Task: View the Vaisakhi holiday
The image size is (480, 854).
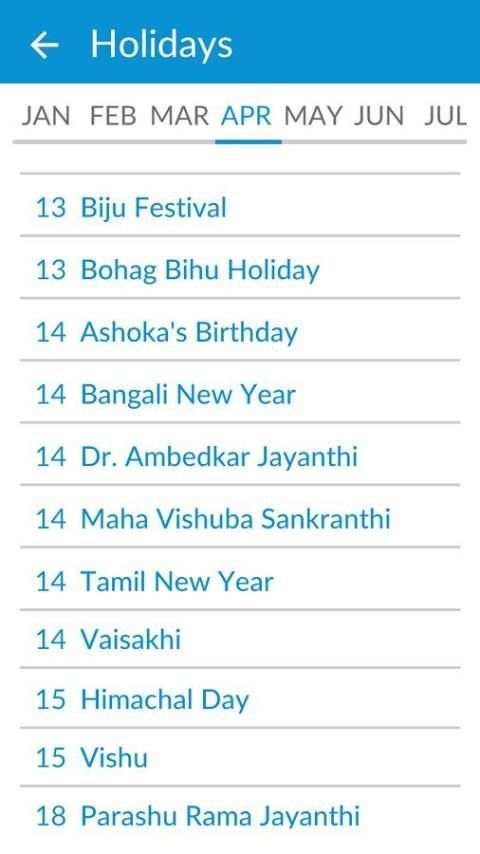Action: (x=240, y=638)
